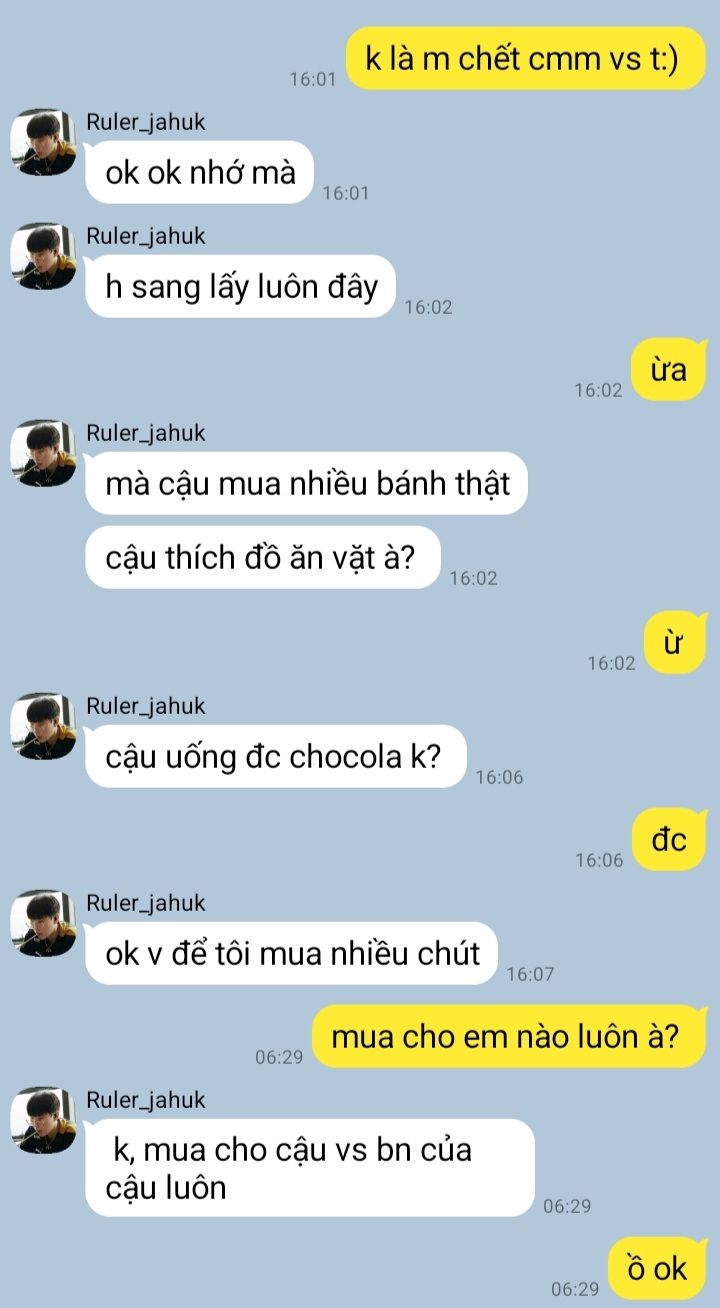Open Ruler_jahuk's avatar beside "ok ok nhớ mà"

click(43, 142)
